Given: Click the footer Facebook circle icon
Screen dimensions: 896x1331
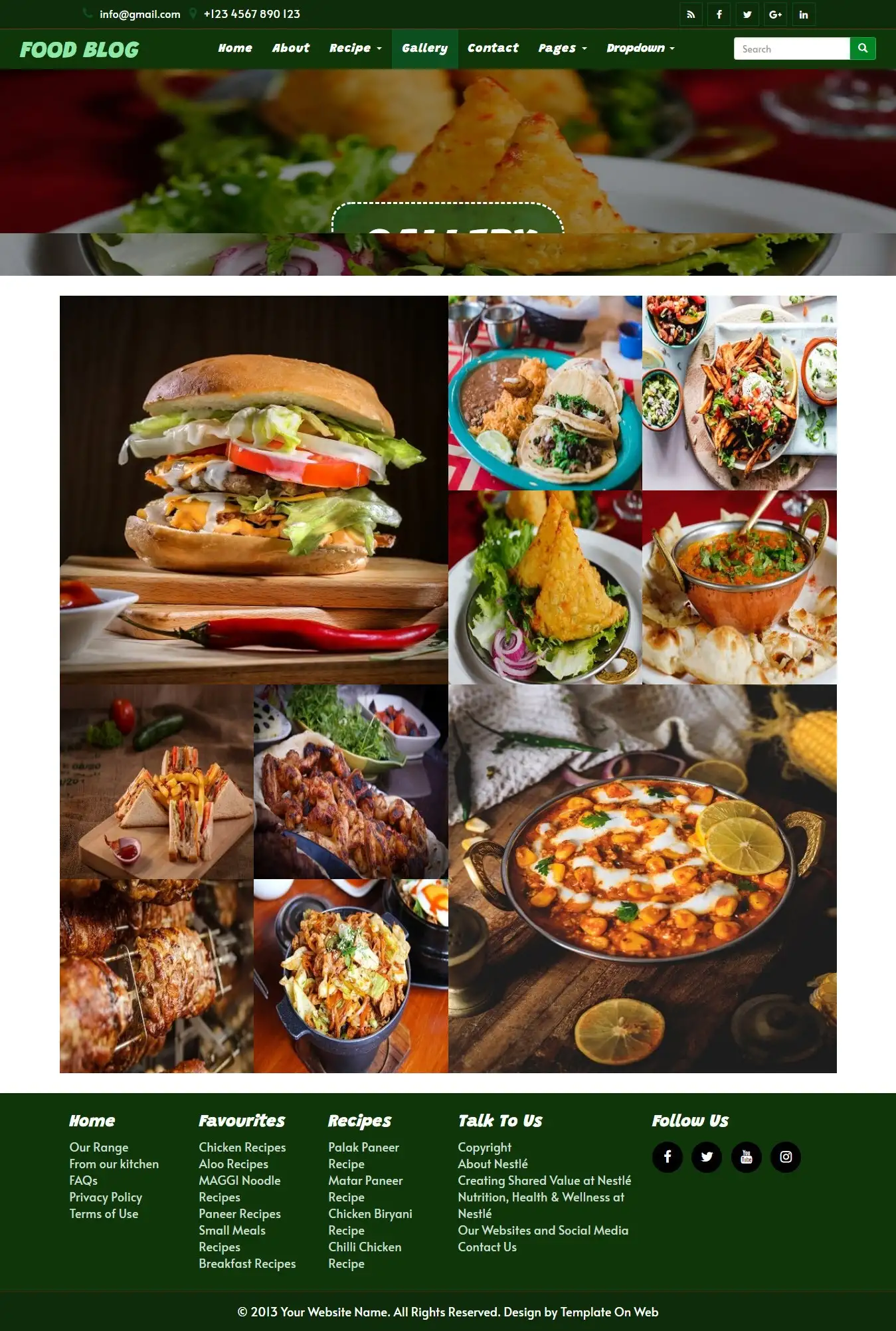Looking at the screenshot, I should coord(668,1156).
